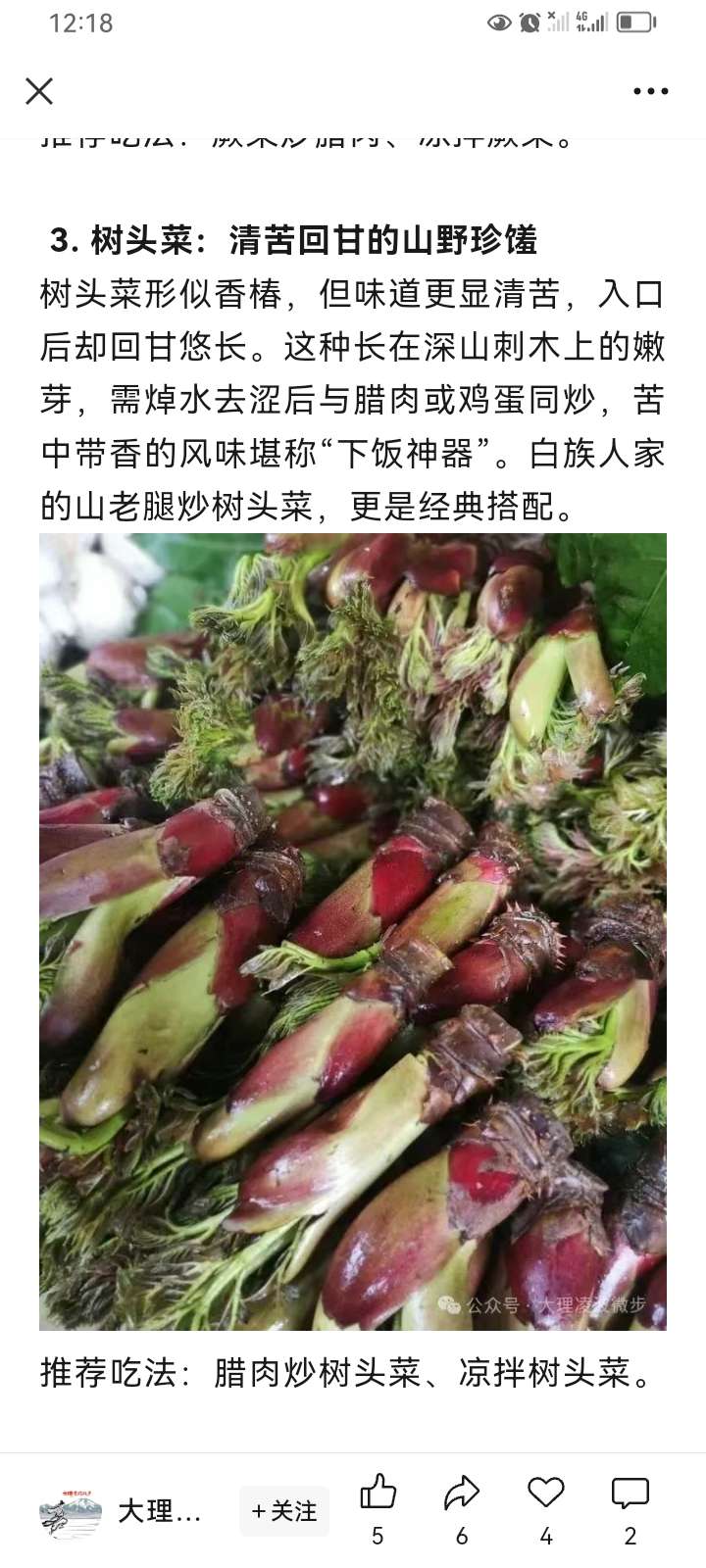View the 树头菜 photo full screen
Viewport: 706px width, 1568px height.
click(x=353, y=931)
